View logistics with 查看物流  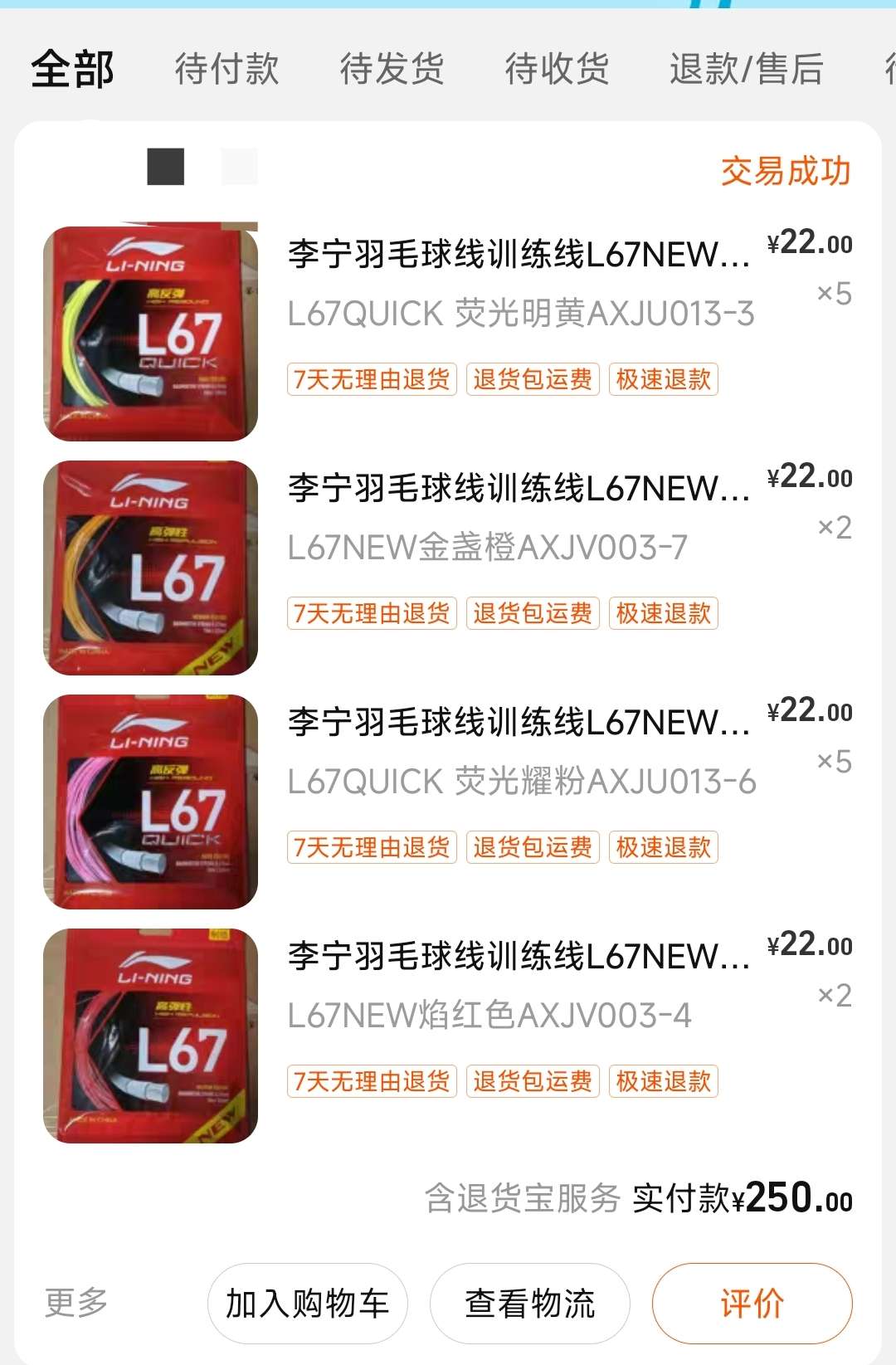click(530, 1304)
